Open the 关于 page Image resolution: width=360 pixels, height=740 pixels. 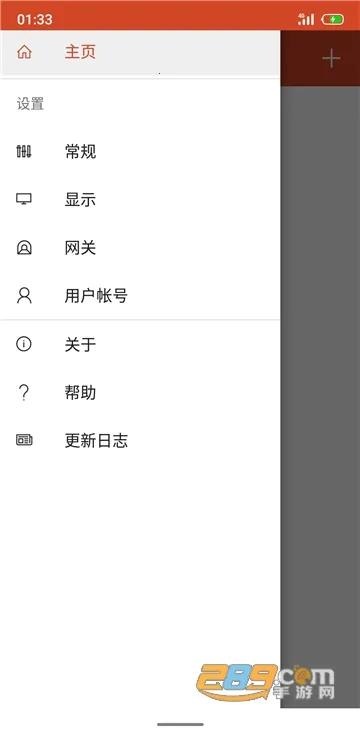(140, 345)
